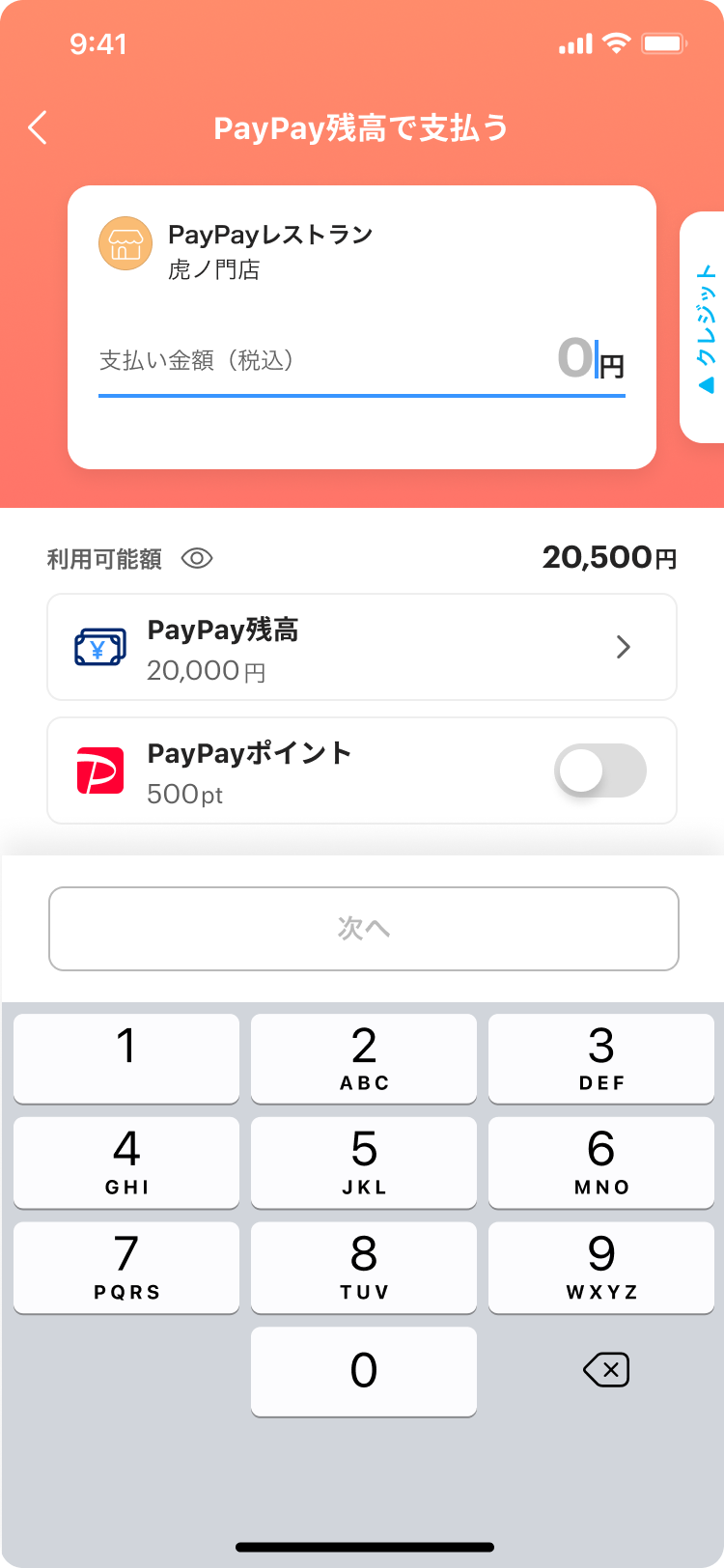
Task: Enter digit 3 on the keypad
Action: (x=601, y=1058)
